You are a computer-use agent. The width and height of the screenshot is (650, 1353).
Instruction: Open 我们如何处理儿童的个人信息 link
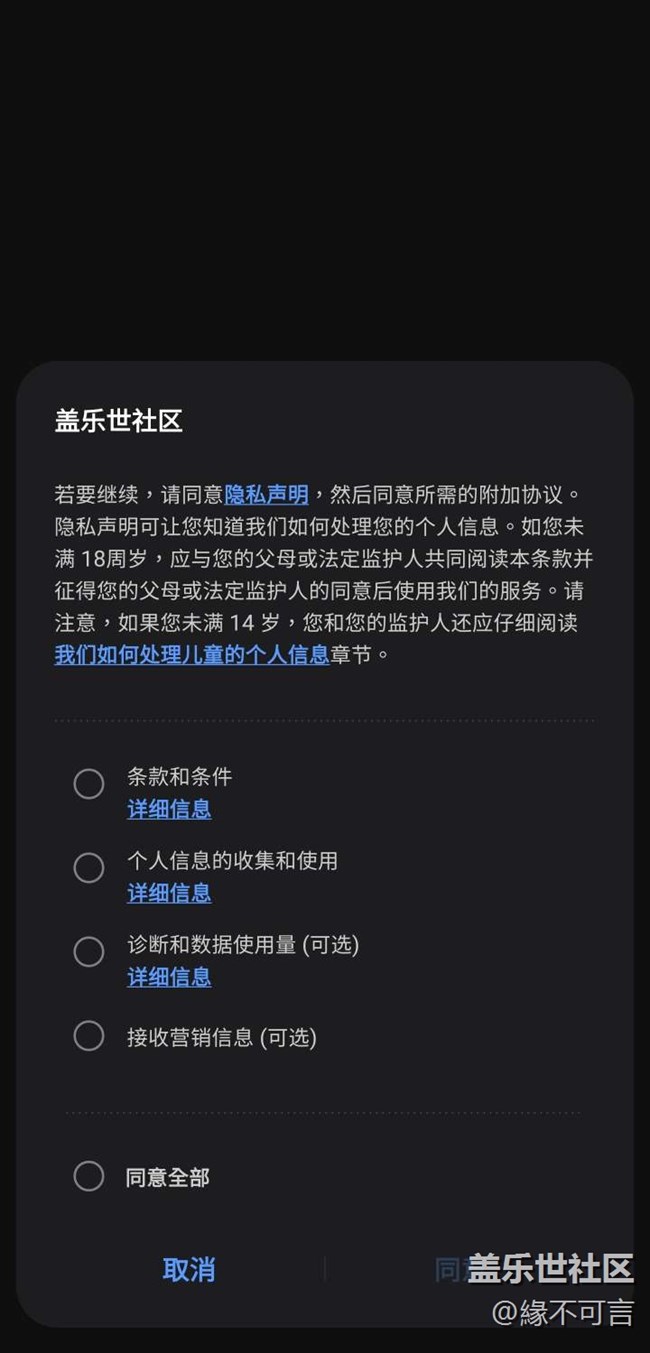point(192,655)
